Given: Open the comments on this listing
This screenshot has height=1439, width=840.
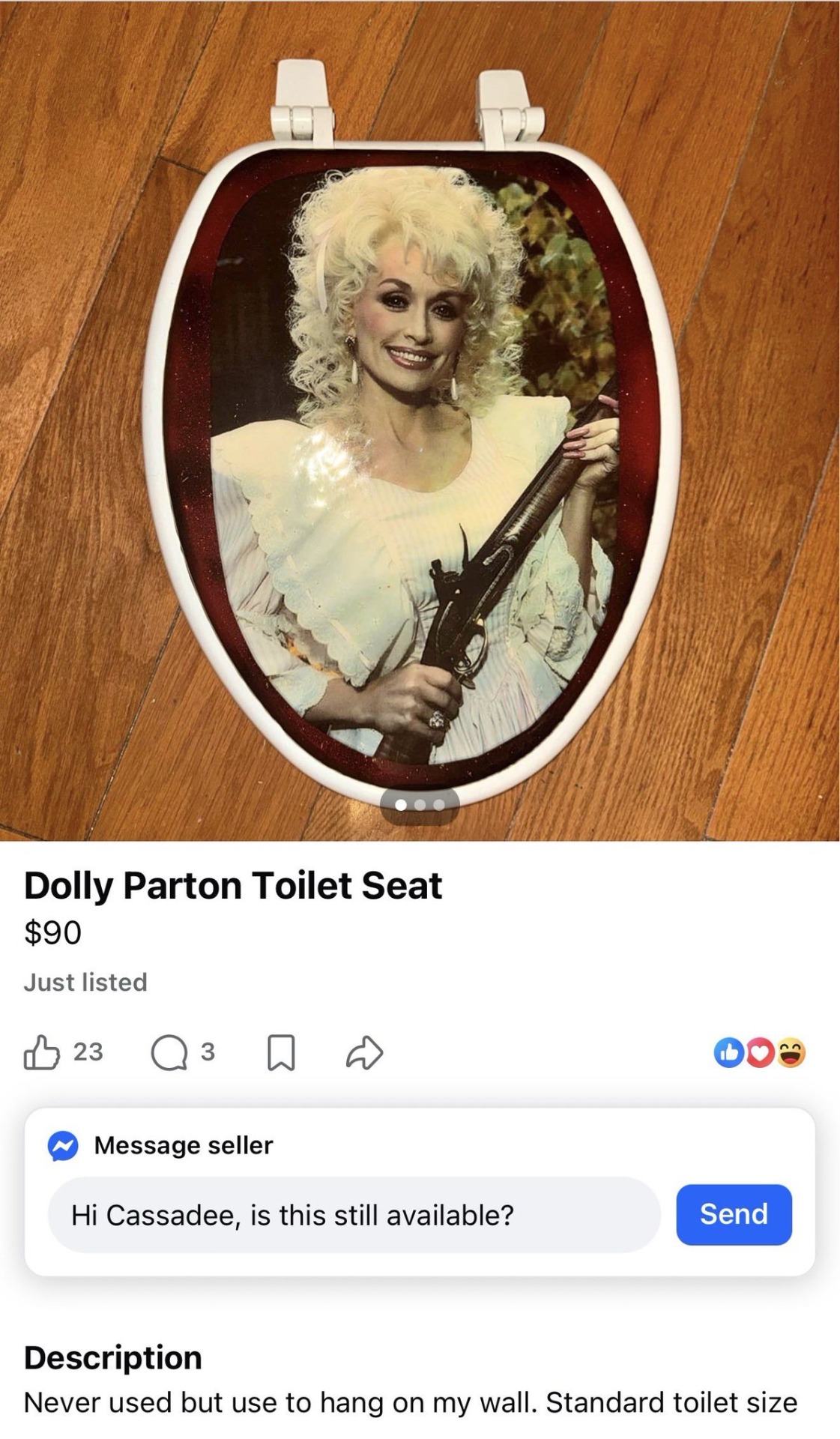Looking at the screenshot, I should click(x=169, y=1053).
